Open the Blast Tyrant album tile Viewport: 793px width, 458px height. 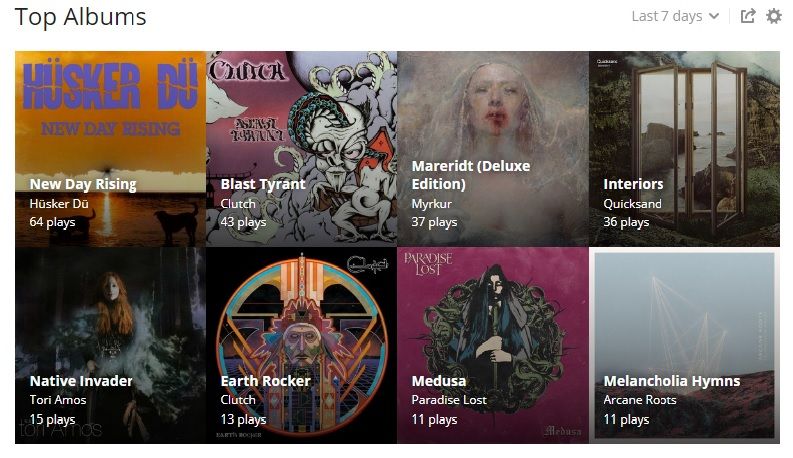tap(301, 148)
